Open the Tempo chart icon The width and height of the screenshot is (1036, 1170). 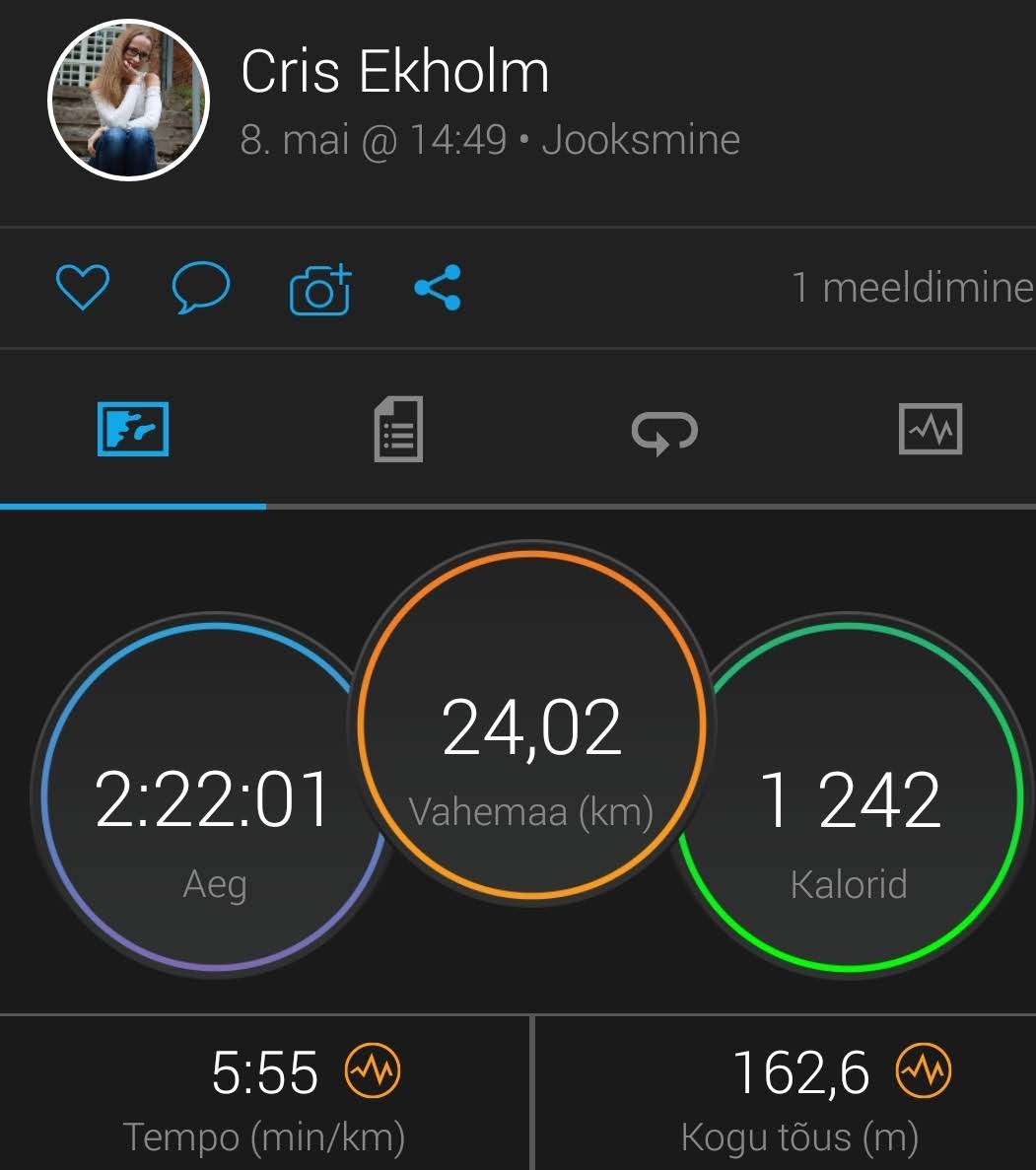pyautogui.click(x=373, y=1071)
